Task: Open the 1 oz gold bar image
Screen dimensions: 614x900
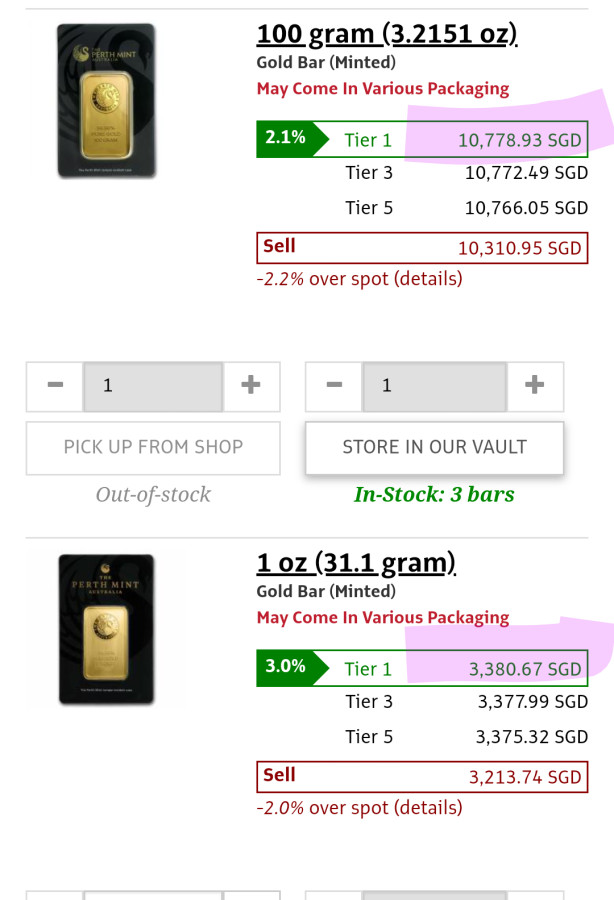Action: point(106,630)
